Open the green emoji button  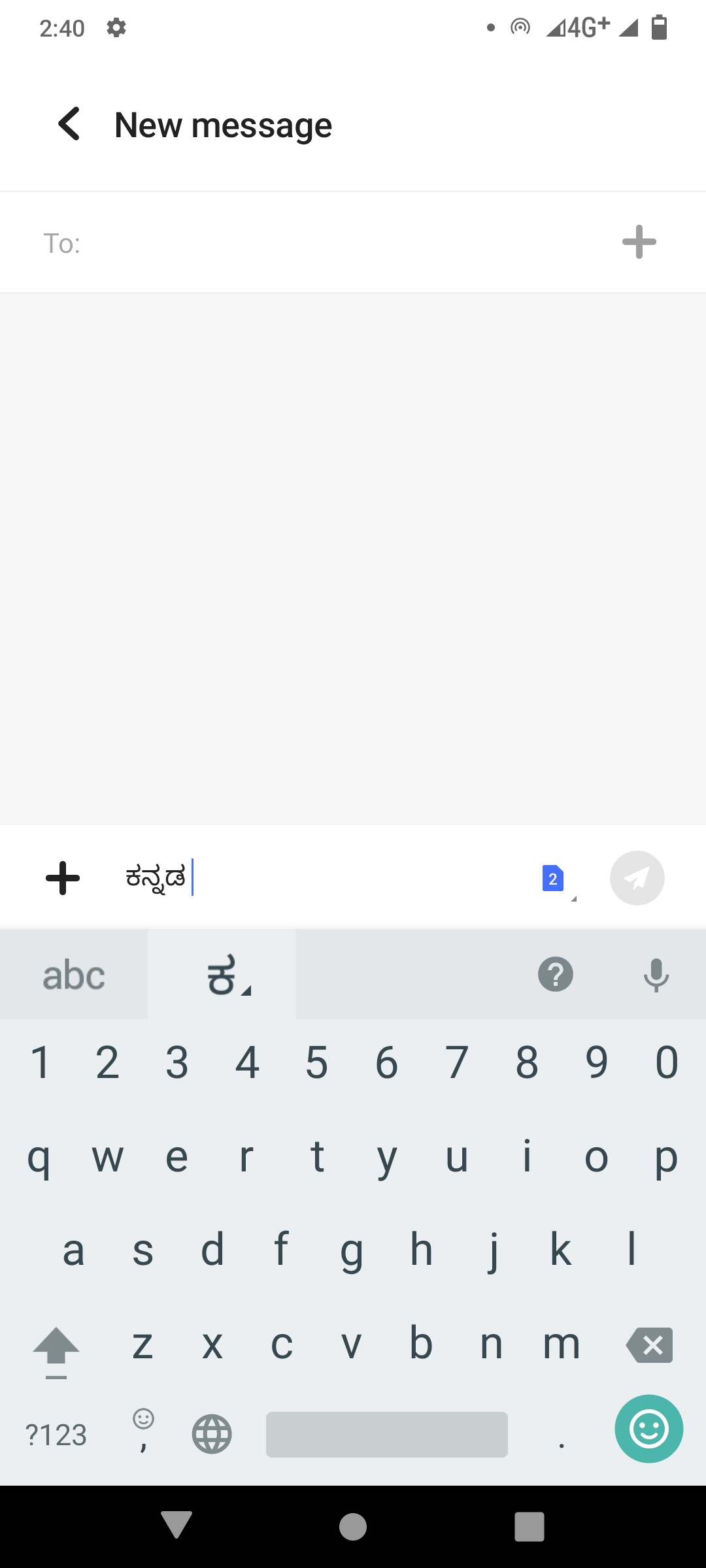click(x=649, y=1429)
